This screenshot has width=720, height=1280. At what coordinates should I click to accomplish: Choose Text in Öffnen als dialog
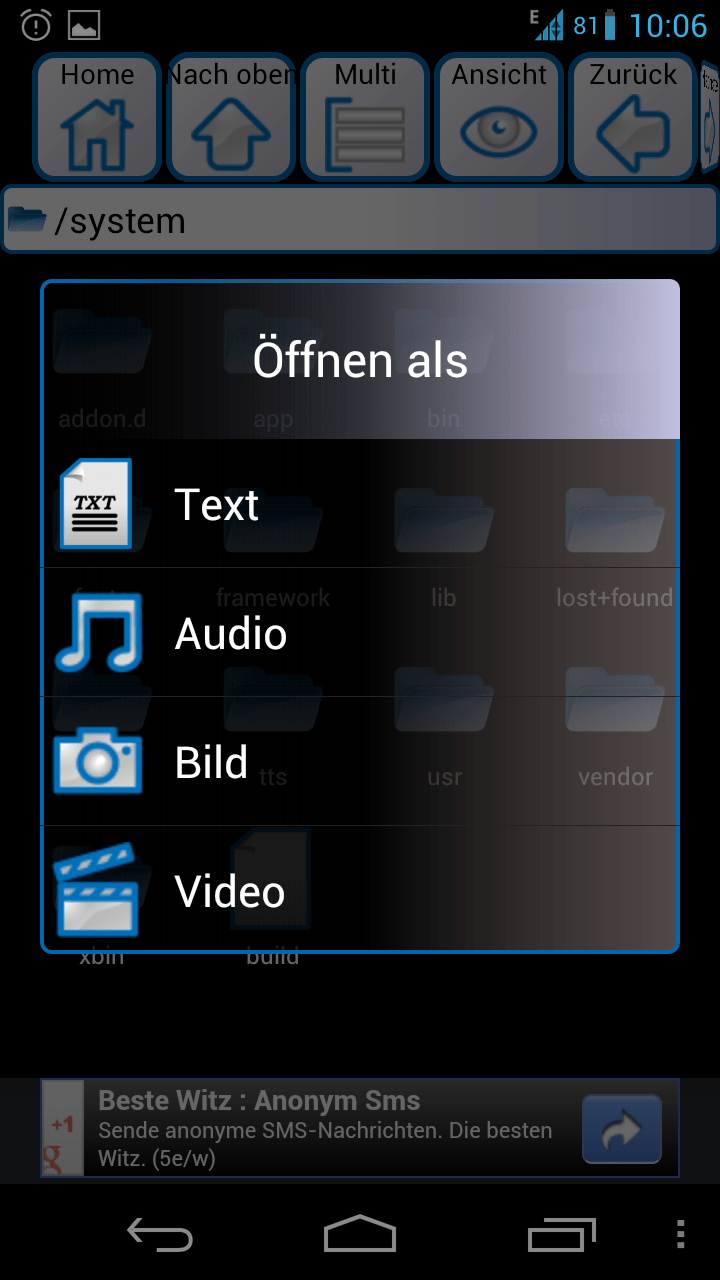(360, 504)
